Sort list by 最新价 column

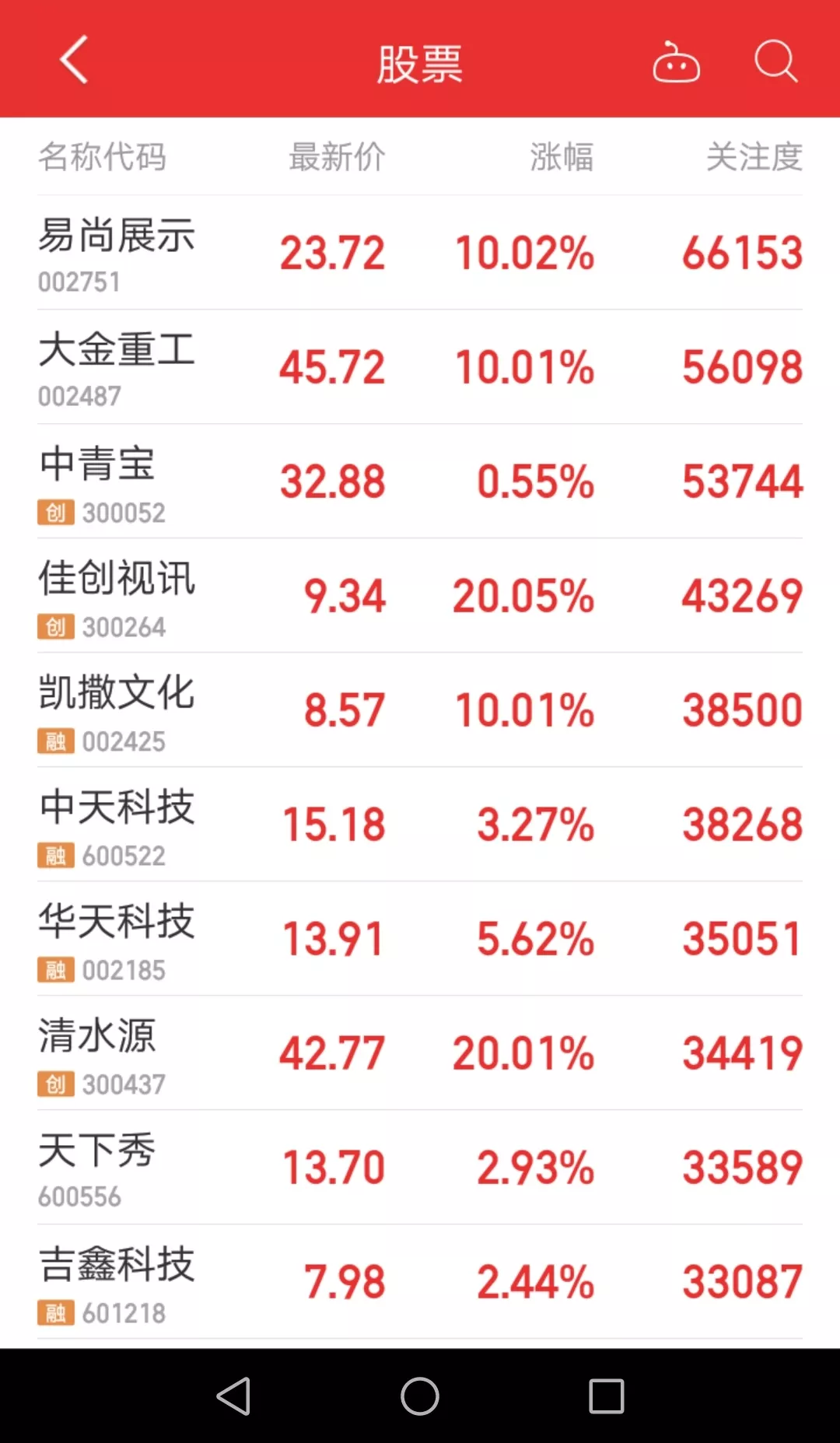(x=337, y=156)
